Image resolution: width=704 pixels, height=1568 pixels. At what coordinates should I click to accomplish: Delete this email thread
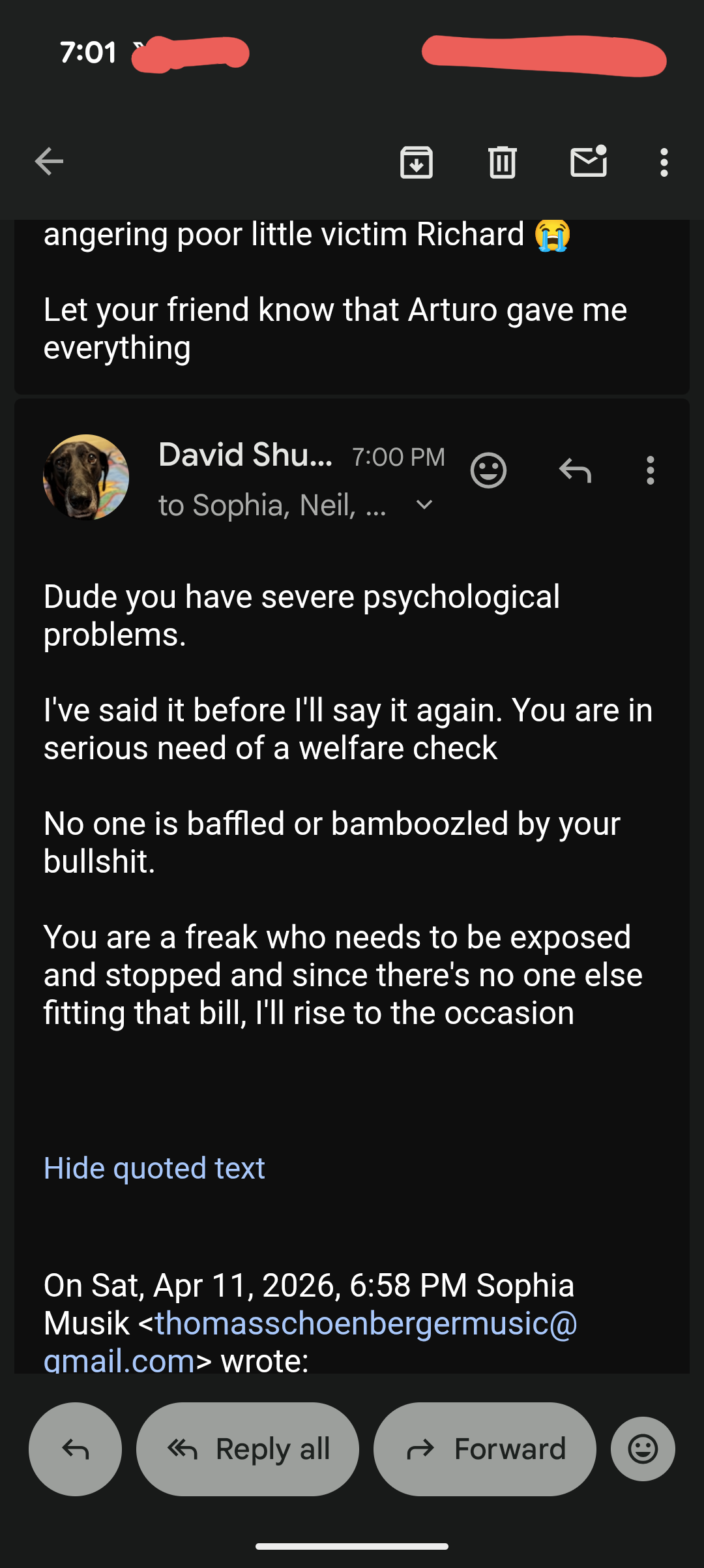pos(503,162)
